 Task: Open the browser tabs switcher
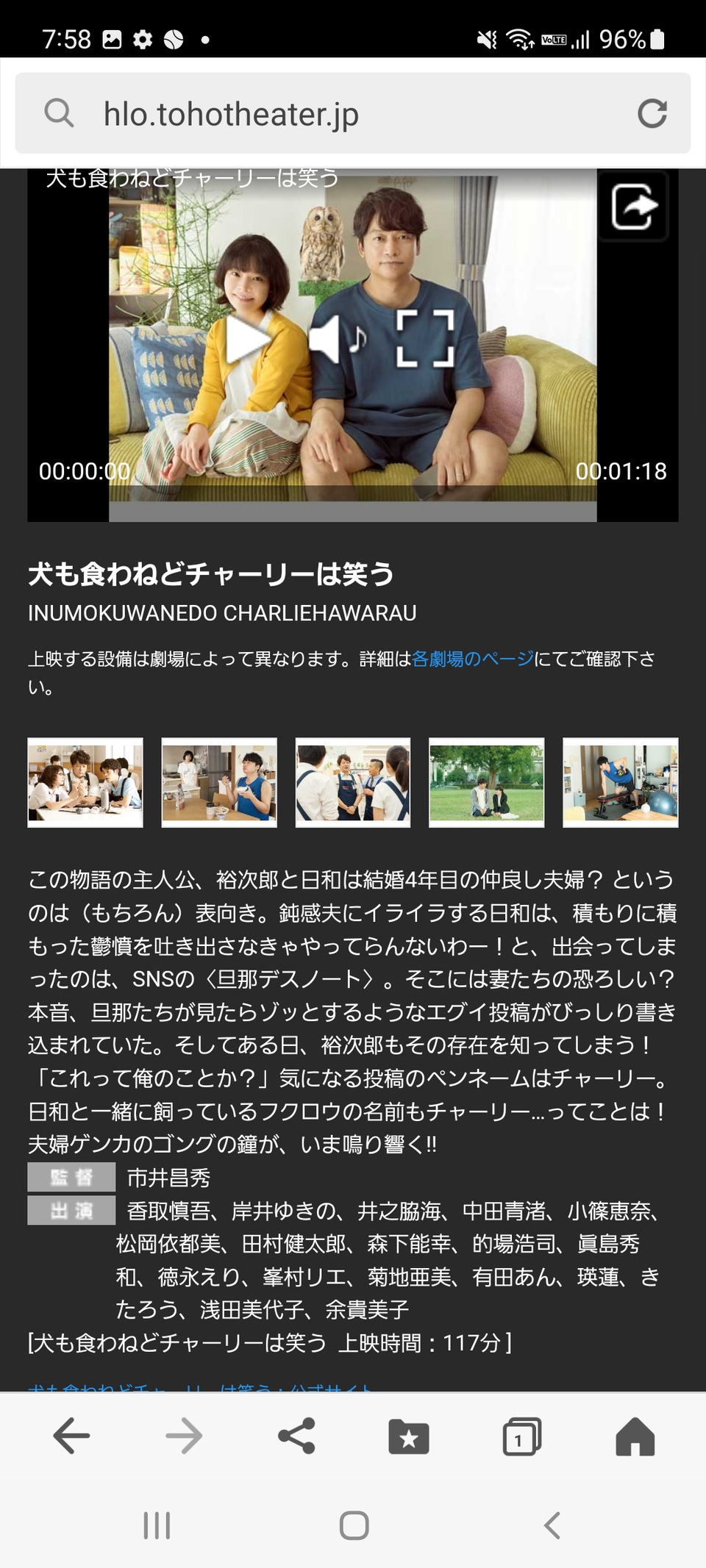tap(521, 1436)
